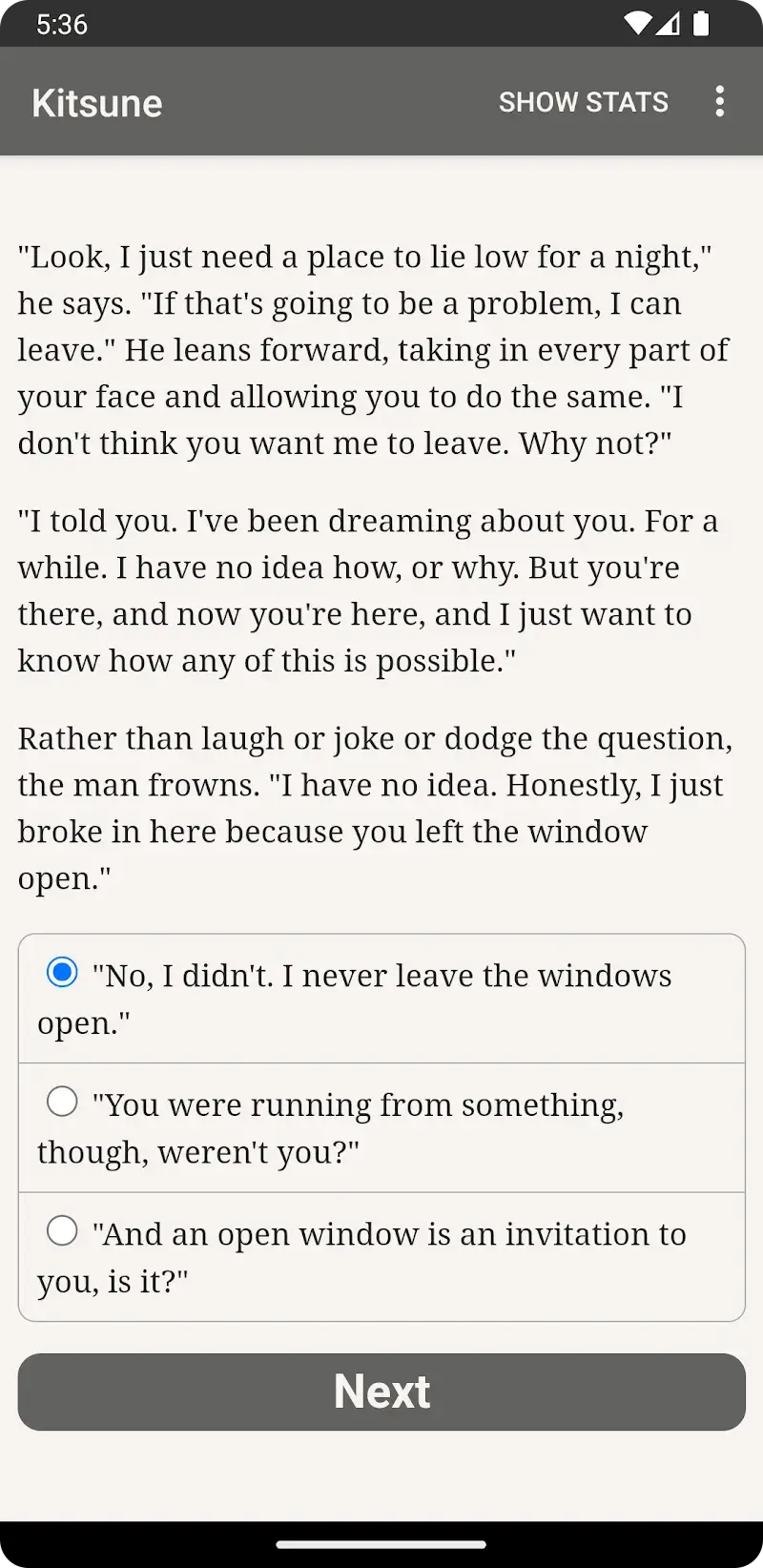Tap the Next button

(x=381, y=1392)
